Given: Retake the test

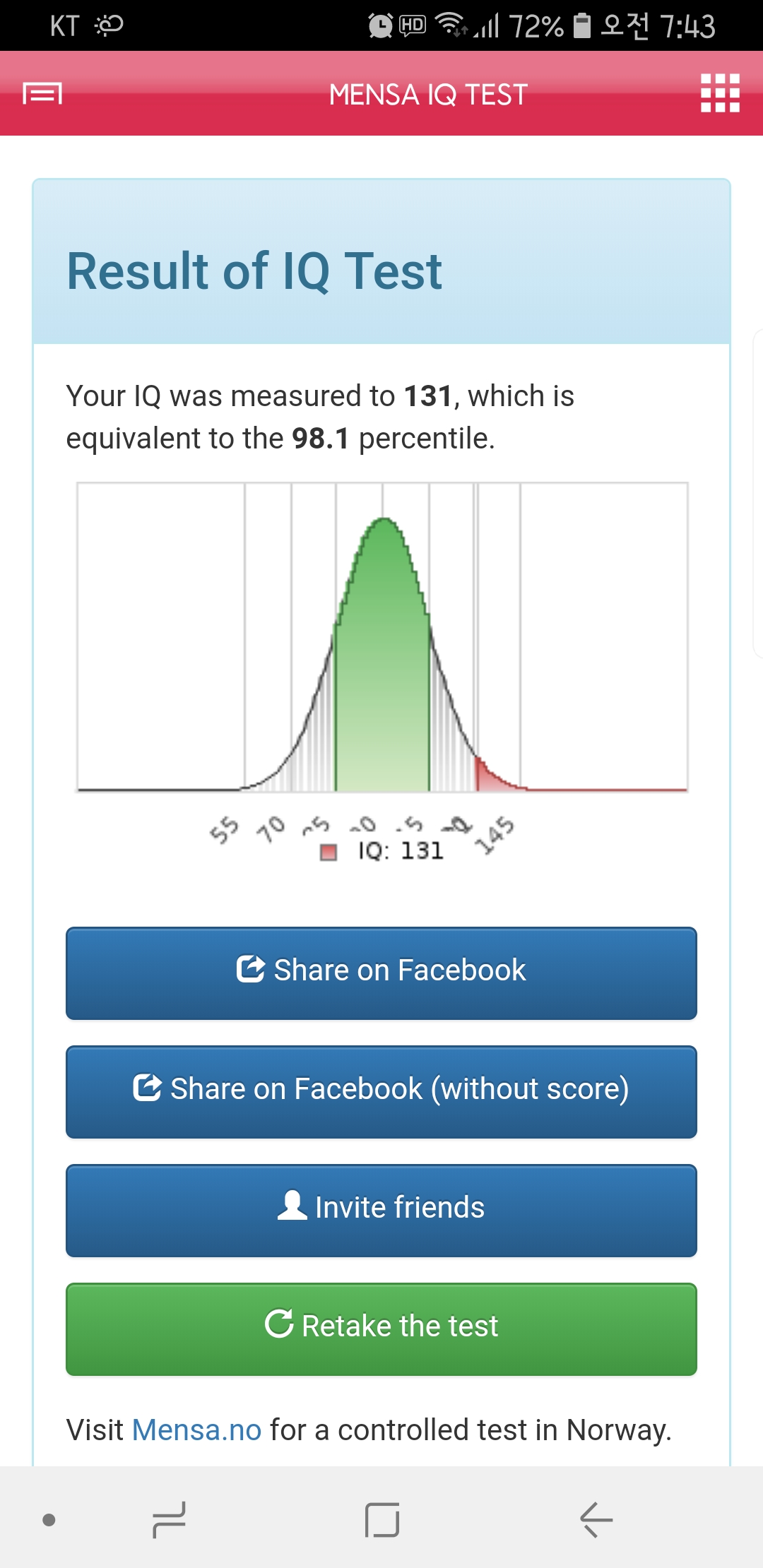Looking at the screenshot, I should coord(381,1329).
